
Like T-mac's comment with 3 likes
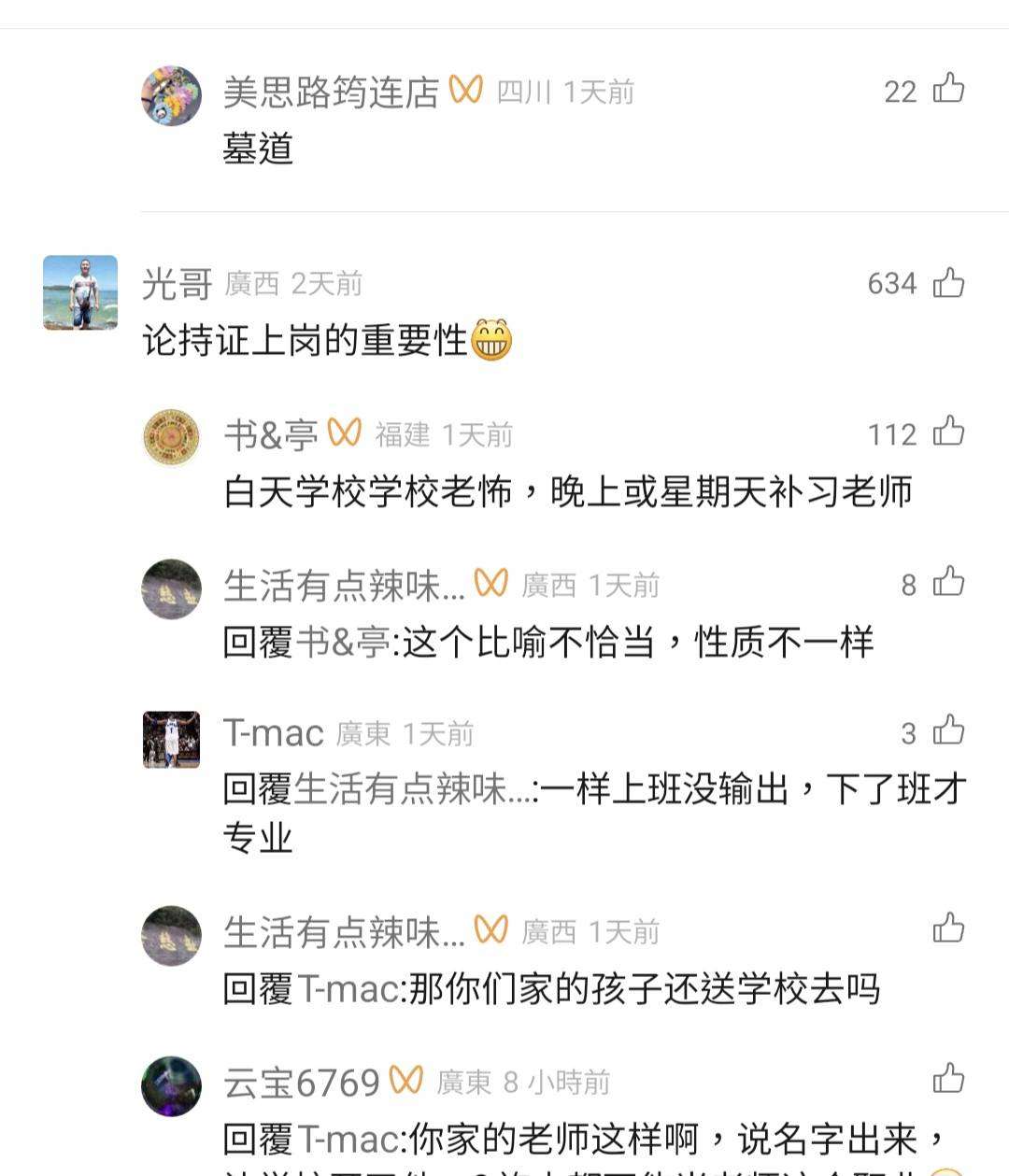click(x=949, y=731)
